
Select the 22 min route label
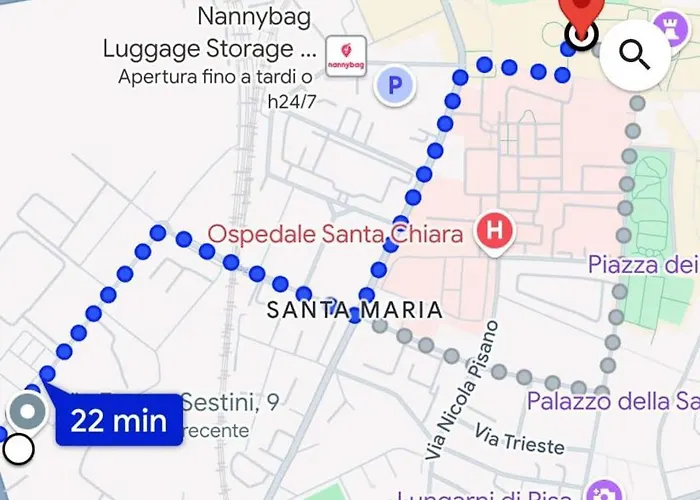coord(118,420)
